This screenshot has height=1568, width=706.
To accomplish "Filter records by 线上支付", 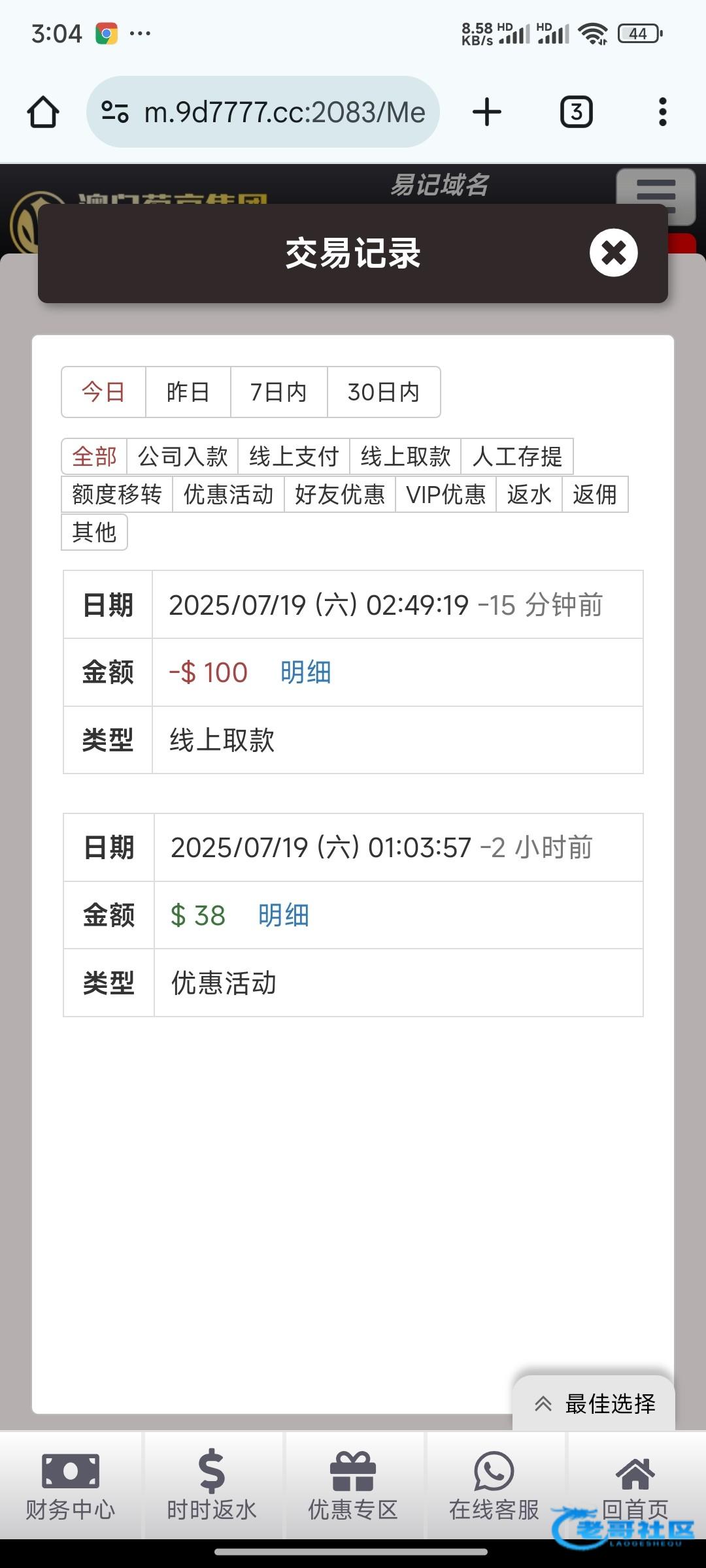I will point(294,456).
